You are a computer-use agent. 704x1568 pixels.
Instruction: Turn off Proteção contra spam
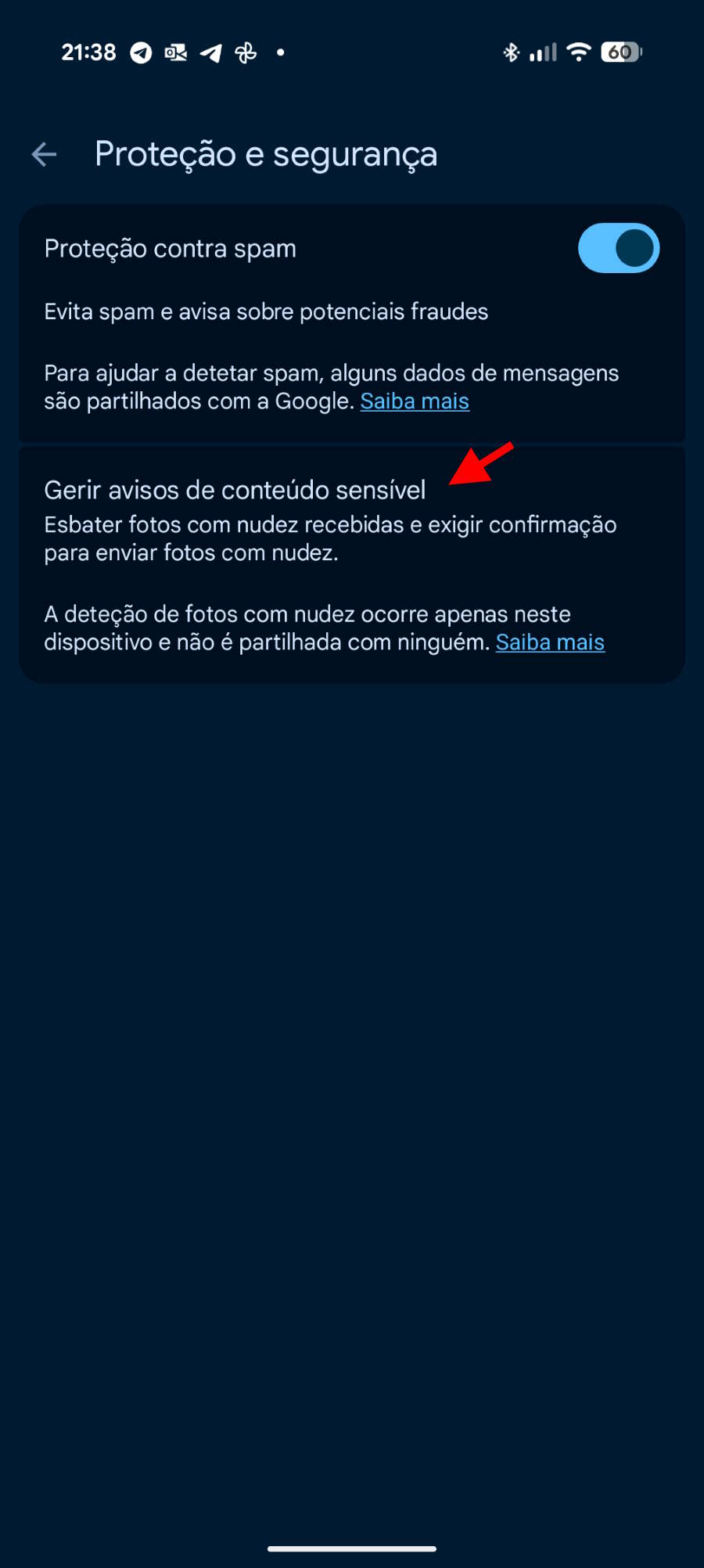coord(618,249)
